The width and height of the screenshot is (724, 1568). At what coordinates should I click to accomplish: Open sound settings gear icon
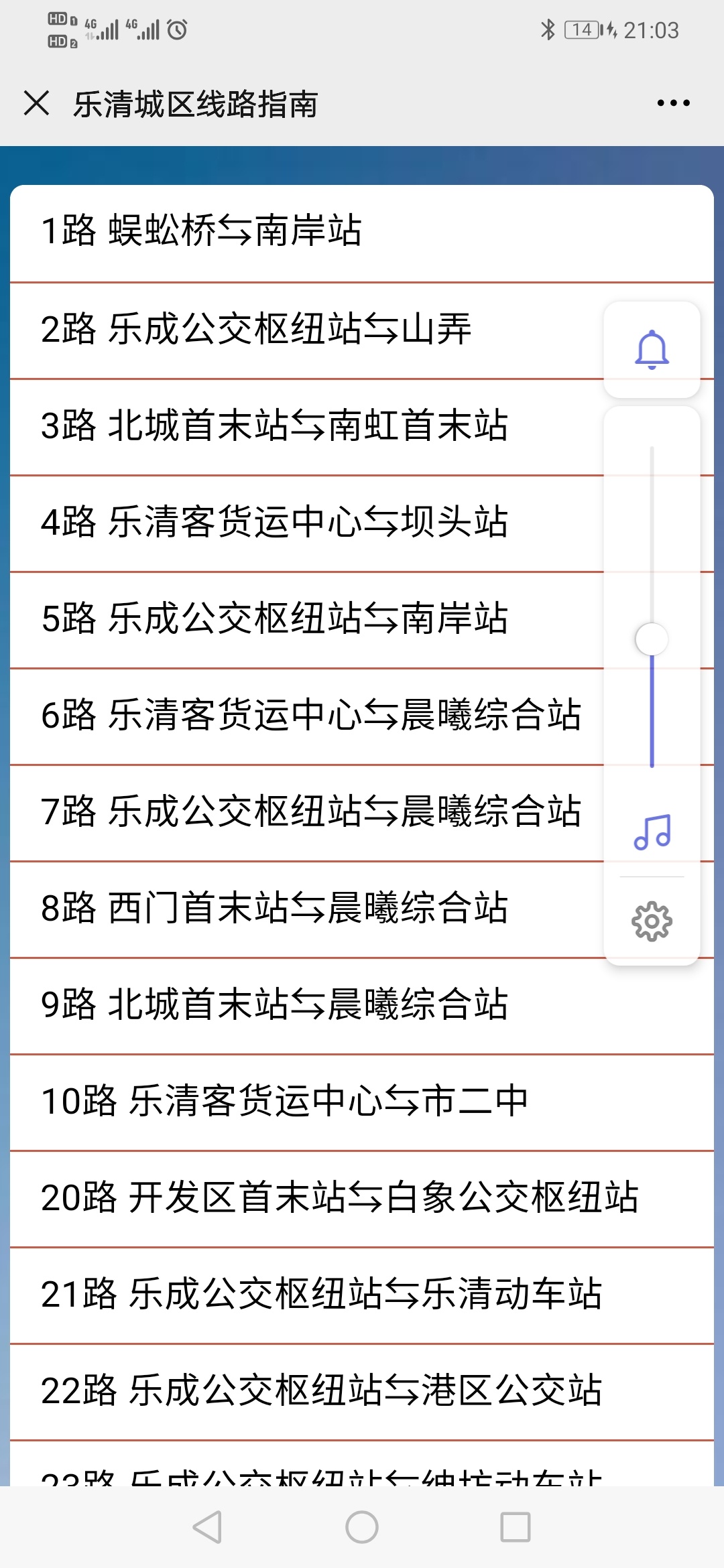[652, 922]
